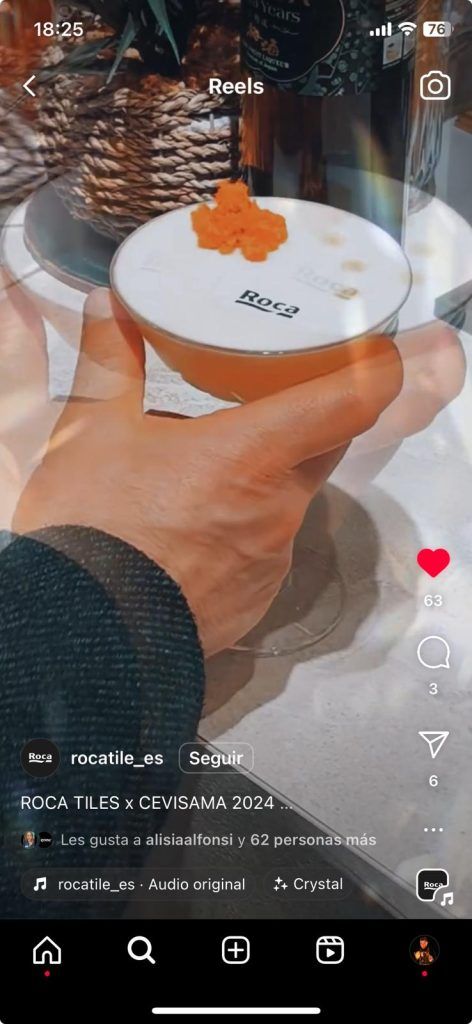Open the Crystal effect chip
The height and width of the screenshot is (1024, 472).
pos(308,884)
